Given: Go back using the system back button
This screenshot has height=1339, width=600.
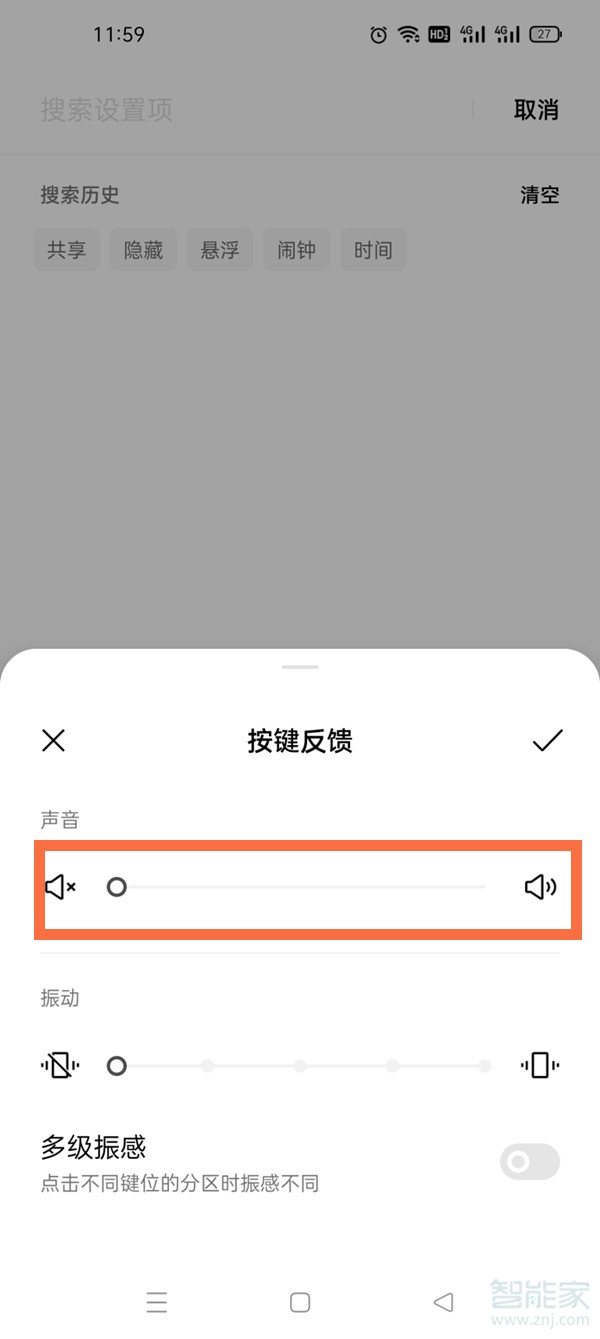Looking at the screenshot, I should [x=443, y=1301].
